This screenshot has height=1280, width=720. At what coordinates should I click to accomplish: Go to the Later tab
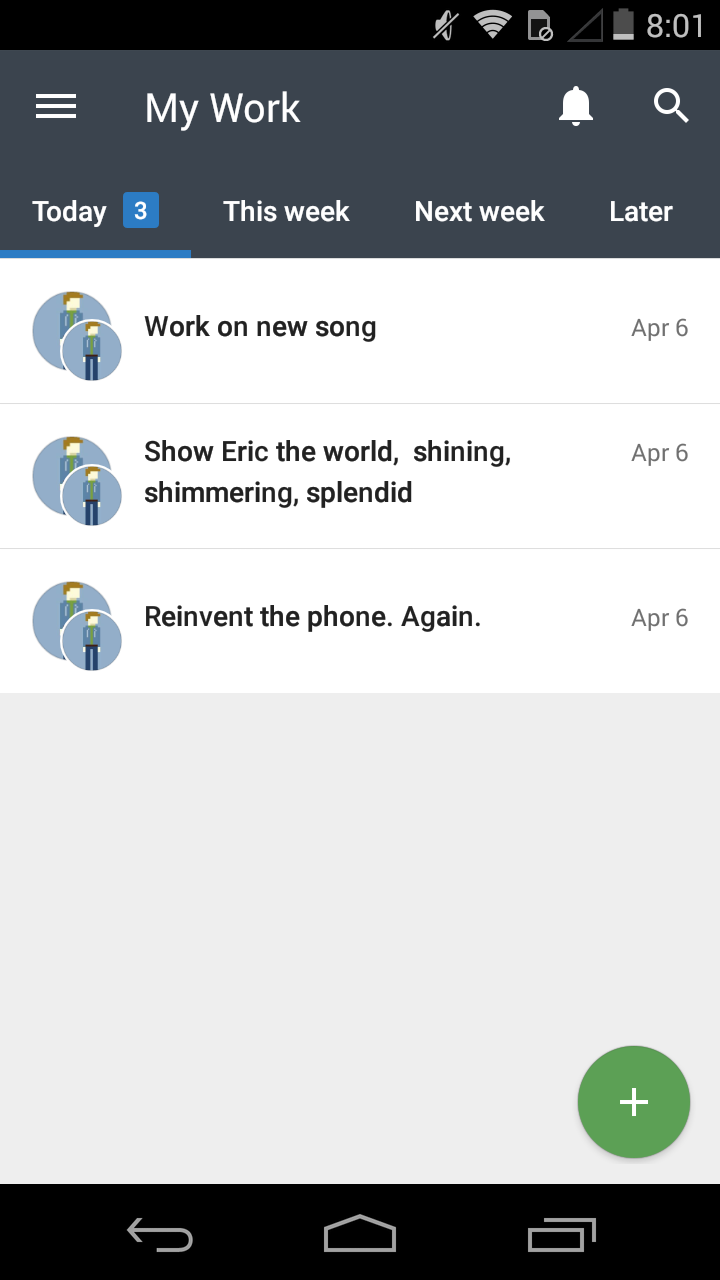click(x=640, y=212)
